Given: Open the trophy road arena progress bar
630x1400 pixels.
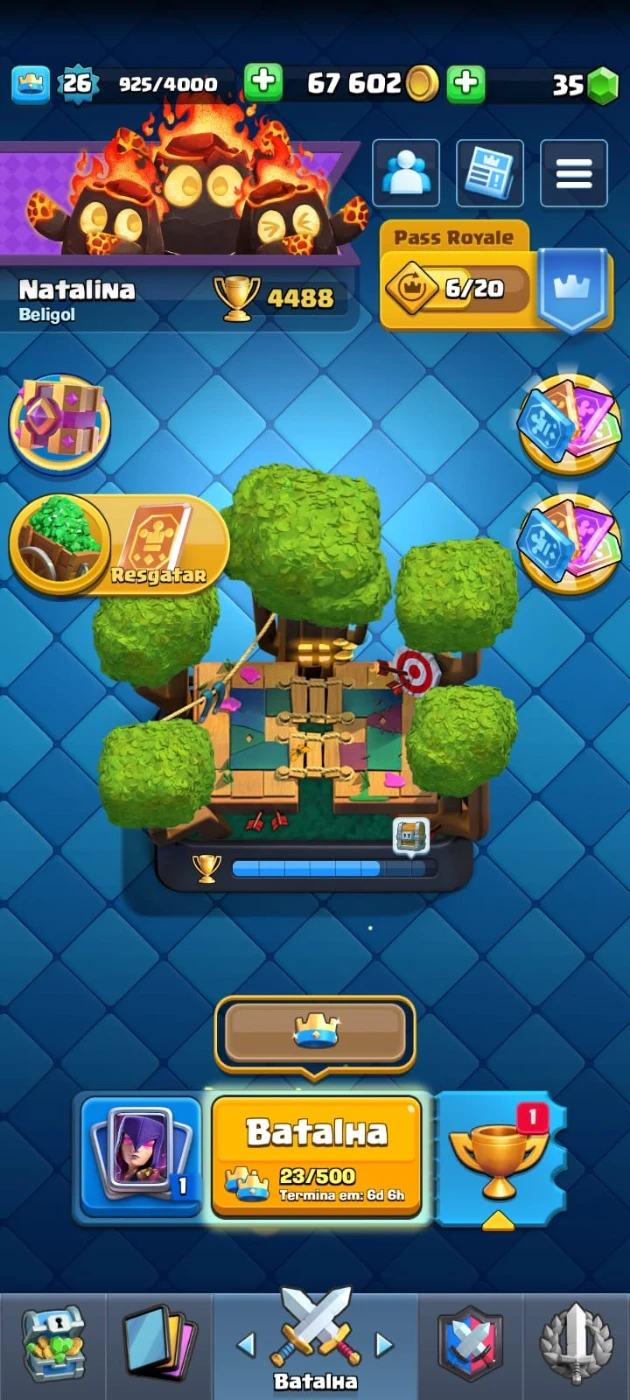Looking at the screenshot, I should coord(314,867).
